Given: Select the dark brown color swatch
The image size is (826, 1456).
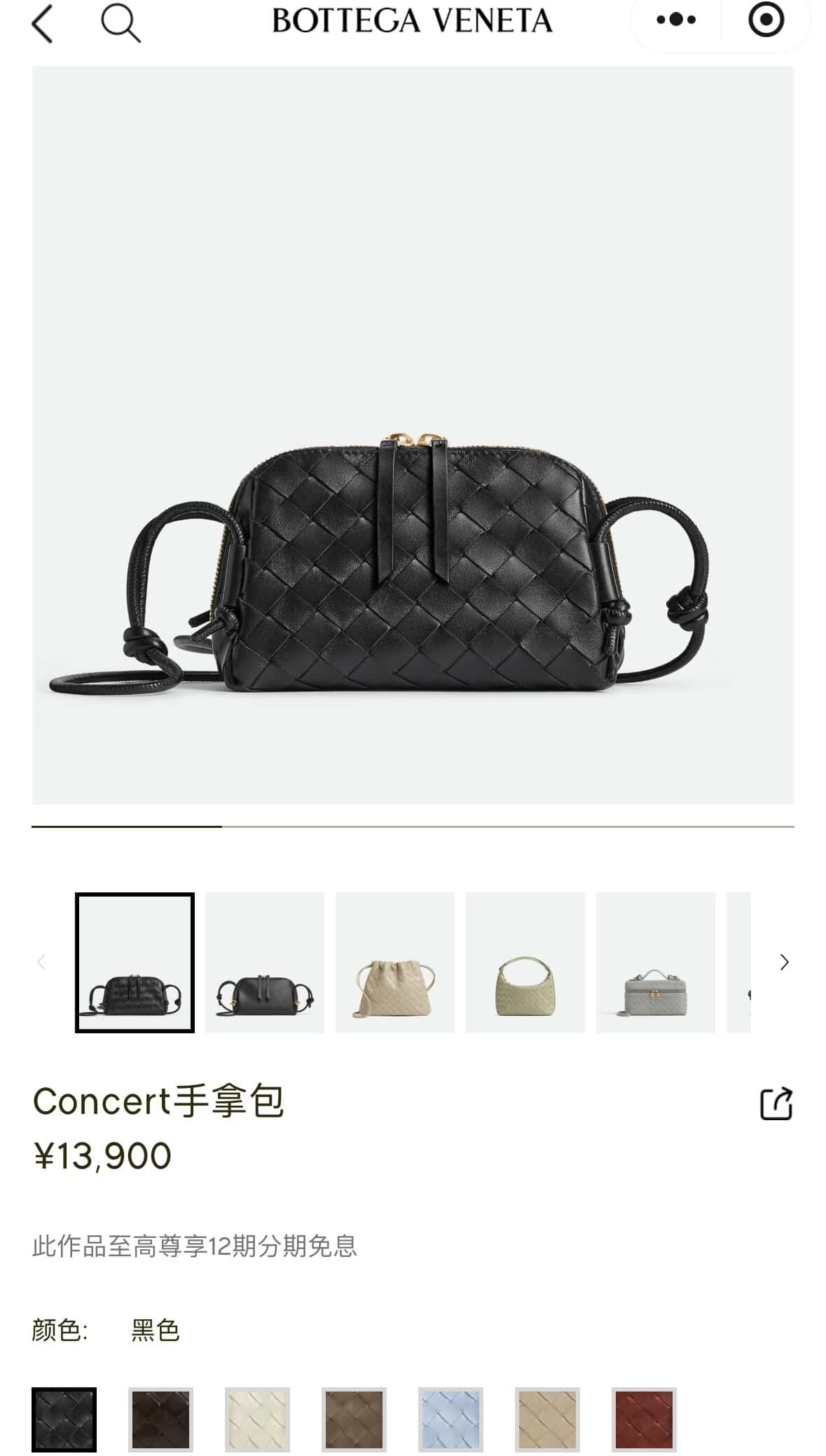Looking at the screenshot, I should (160, 1419).
